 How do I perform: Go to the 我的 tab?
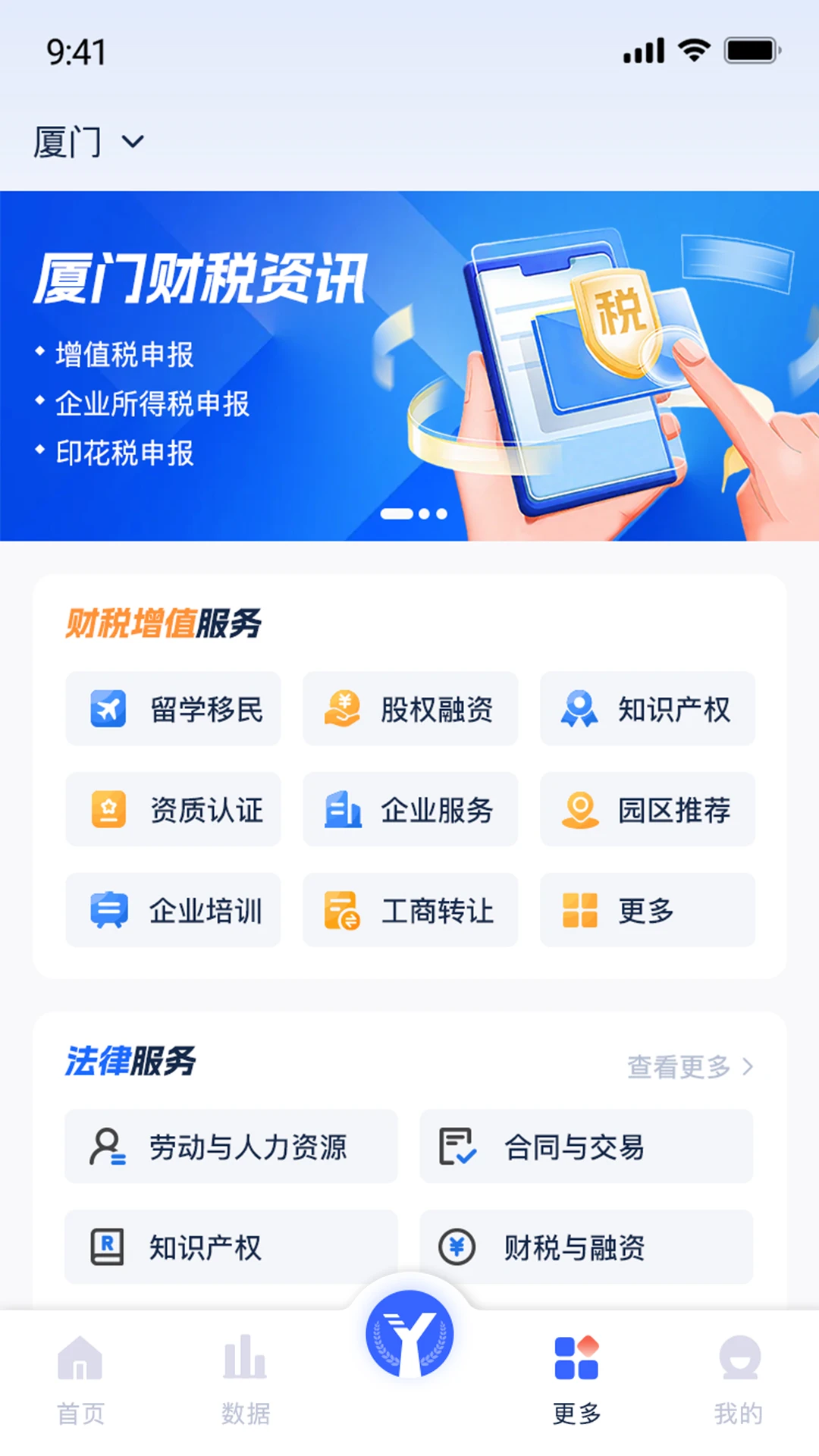tap(739, 1380)
